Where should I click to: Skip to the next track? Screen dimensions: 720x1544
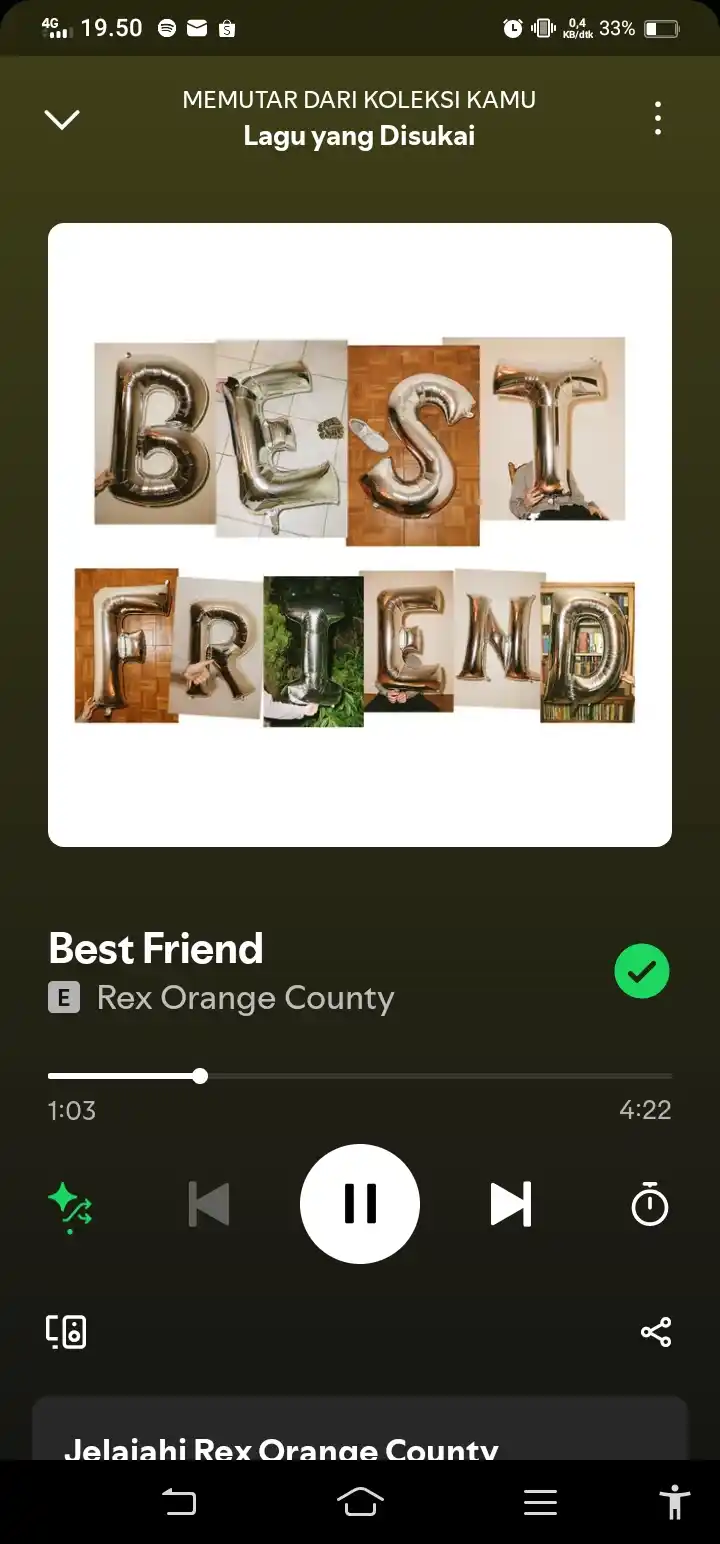pos(510,1204)
